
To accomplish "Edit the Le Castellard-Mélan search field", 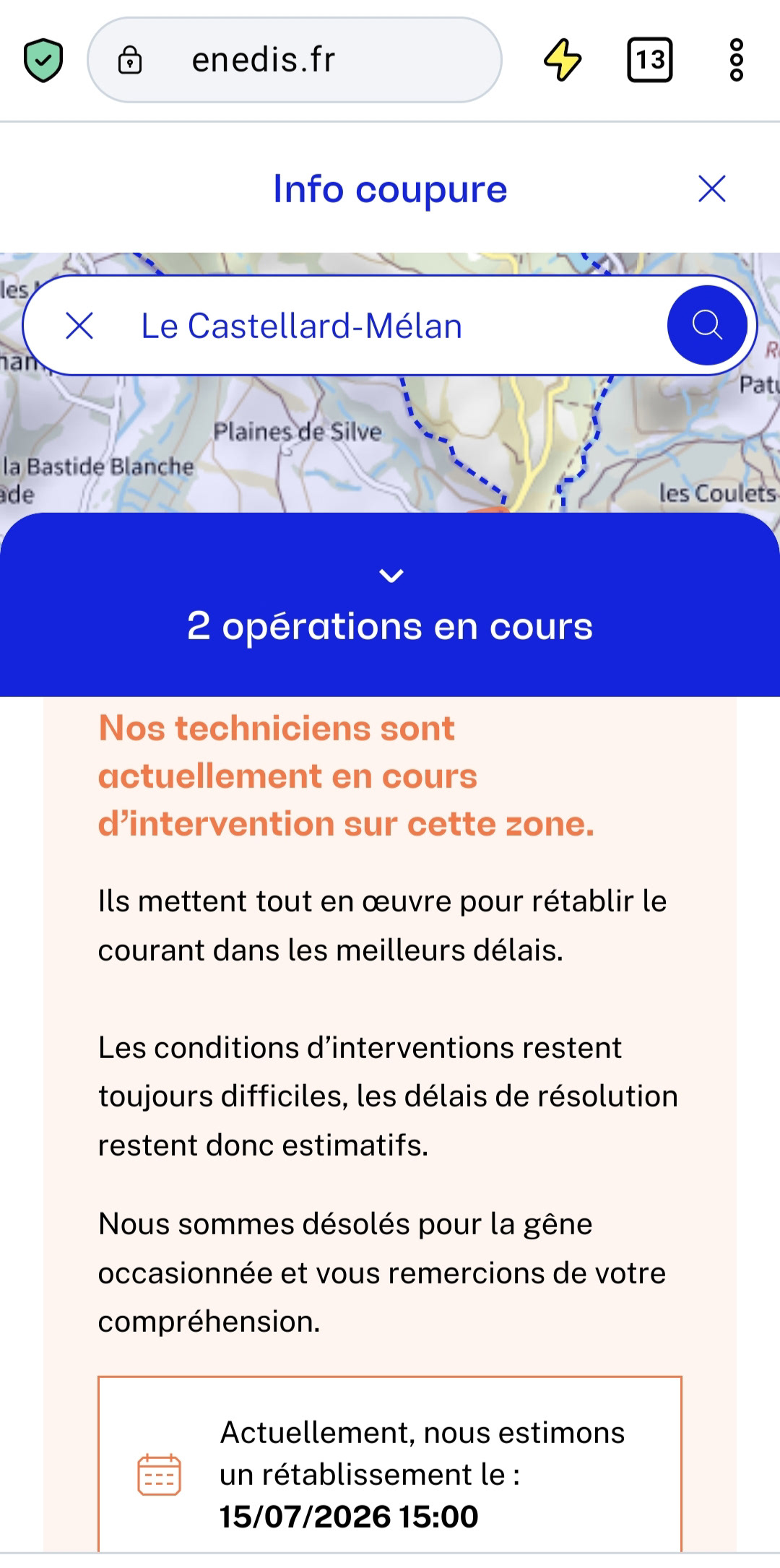I will [390, 325].
